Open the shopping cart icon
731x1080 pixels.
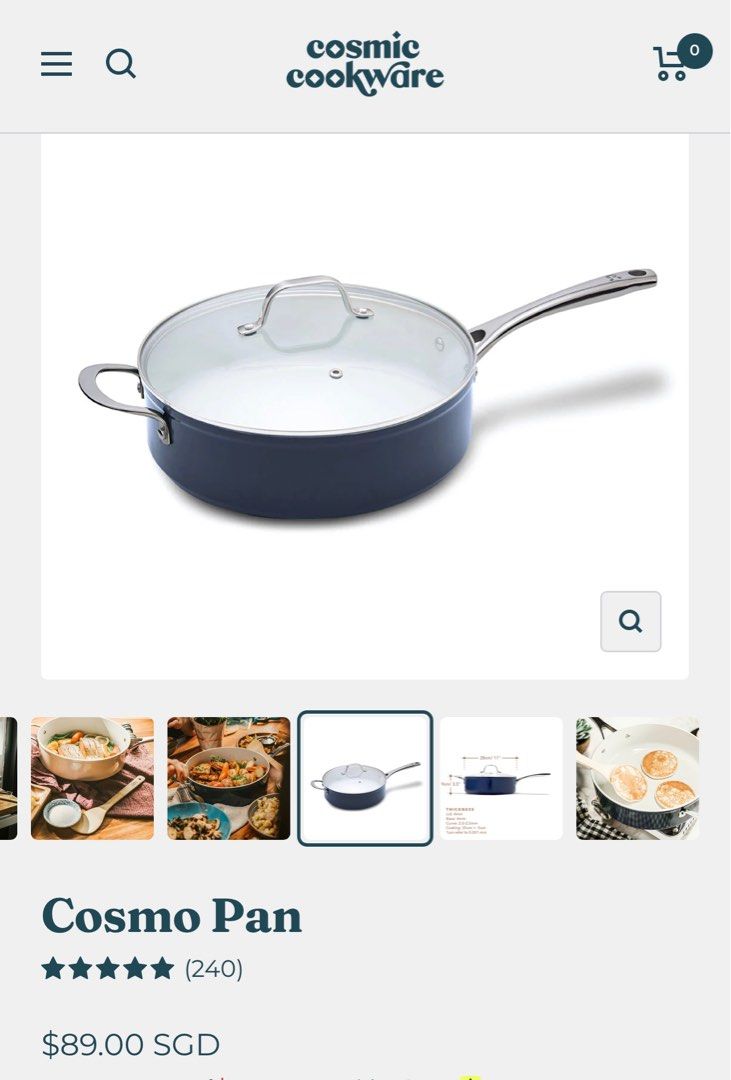coord(668,65)
